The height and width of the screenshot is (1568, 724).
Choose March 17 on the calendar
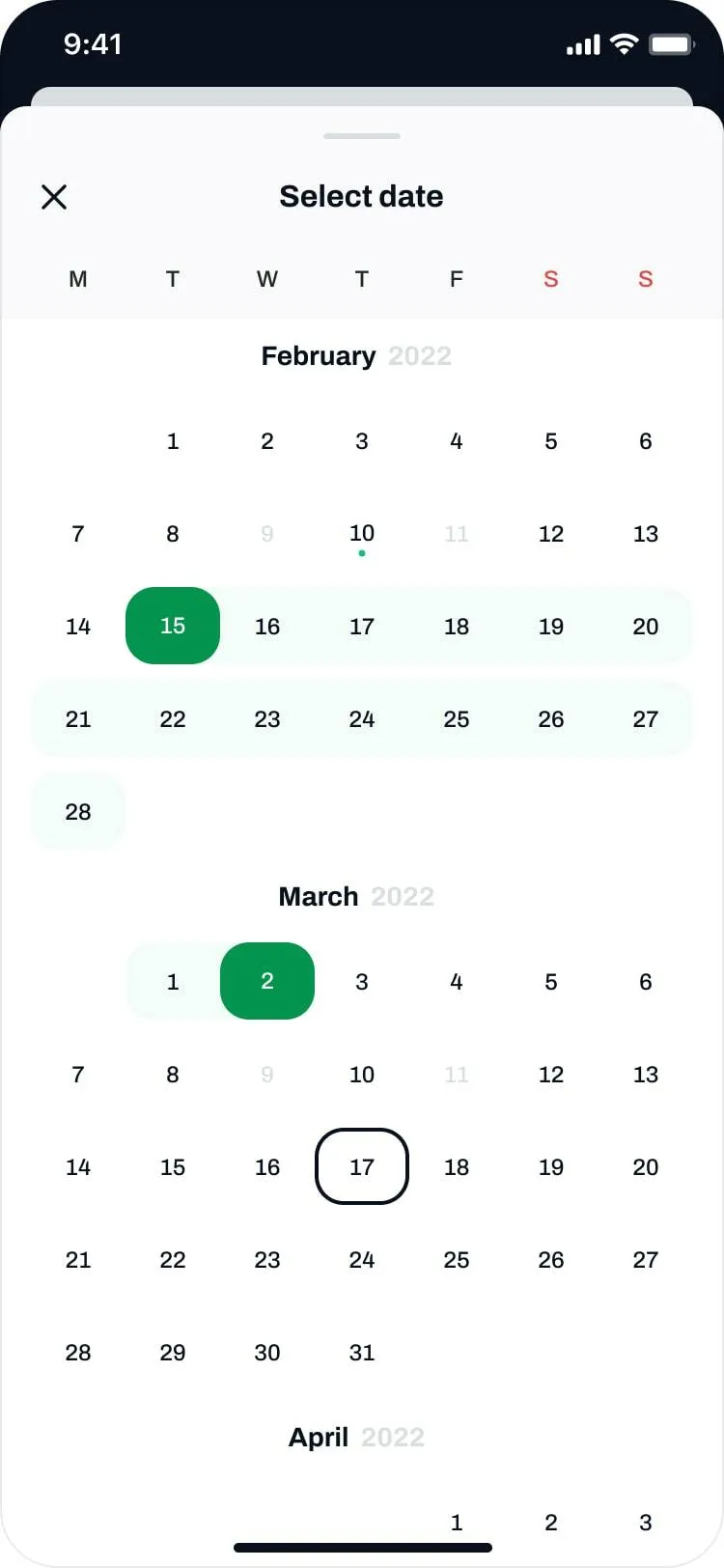point(362,1166)
